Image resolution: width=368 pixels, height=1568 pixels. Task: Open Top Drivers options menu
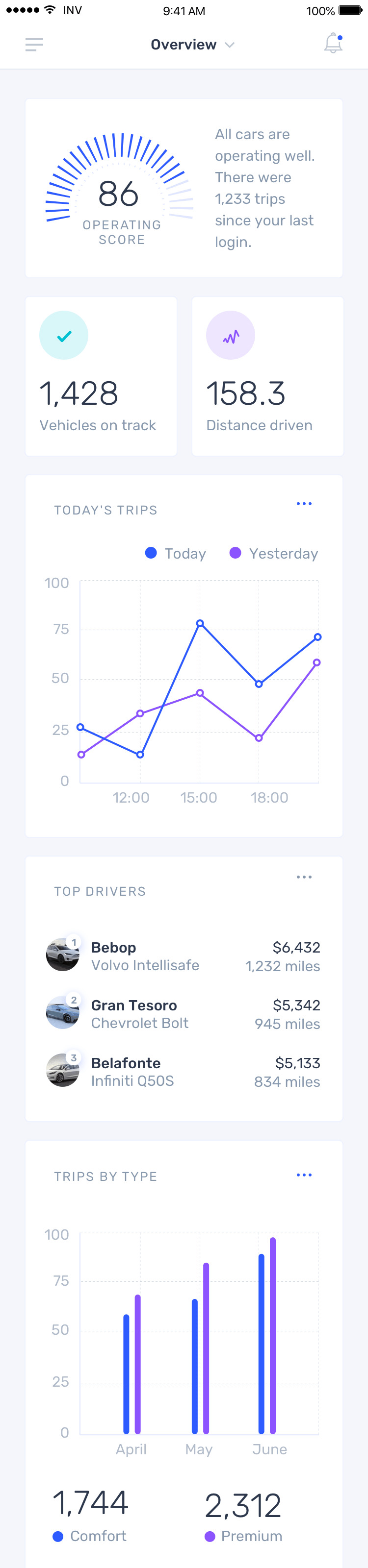304,877
